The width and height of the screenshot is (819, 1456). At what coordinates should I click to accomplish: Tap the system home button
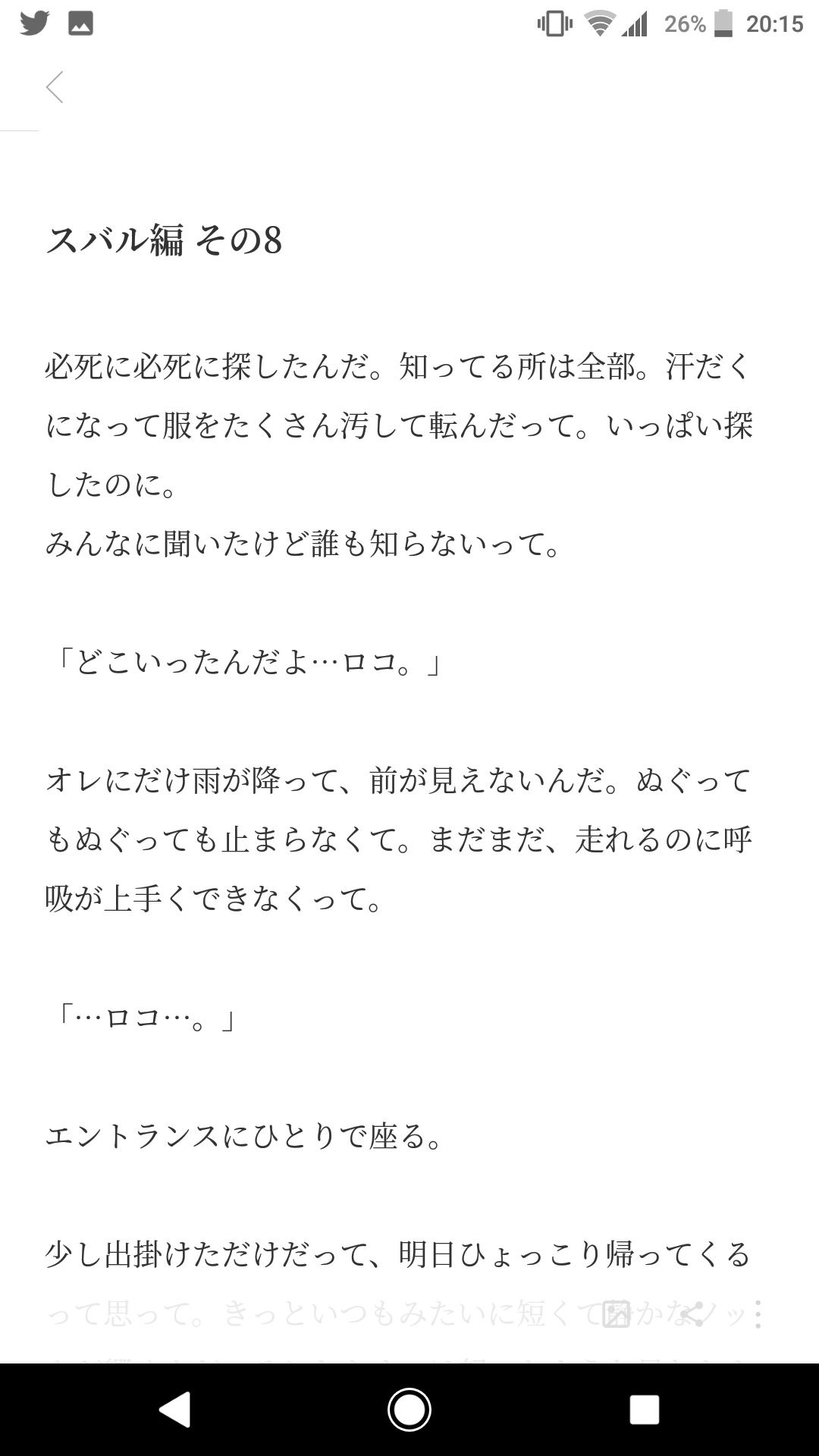click(x=409, y=1410)
